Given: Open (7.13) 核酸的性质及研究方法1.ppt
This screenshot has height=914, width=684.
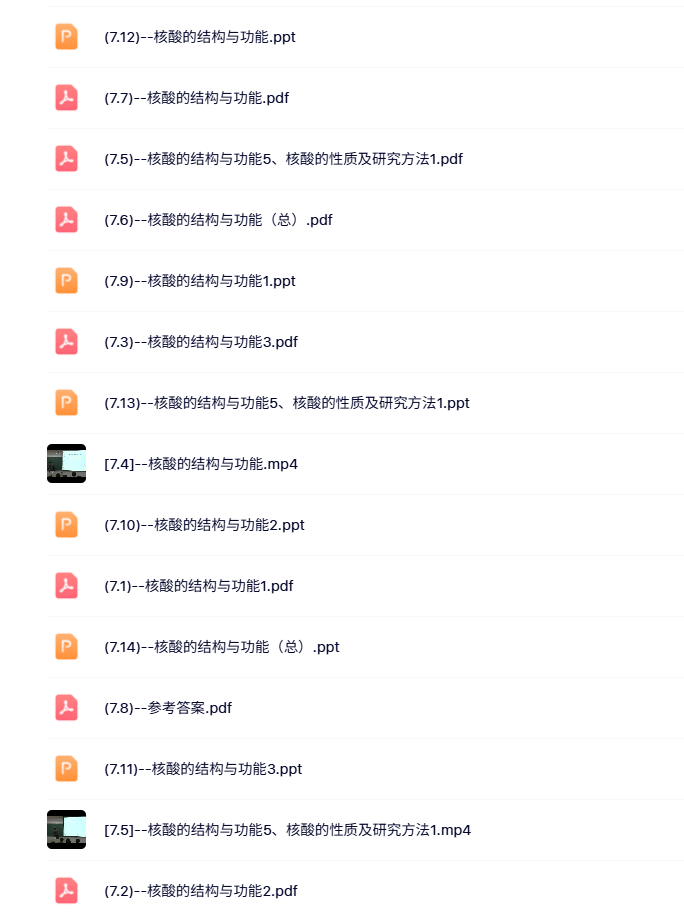Looking at the screenshot, I should pos(286,403).
